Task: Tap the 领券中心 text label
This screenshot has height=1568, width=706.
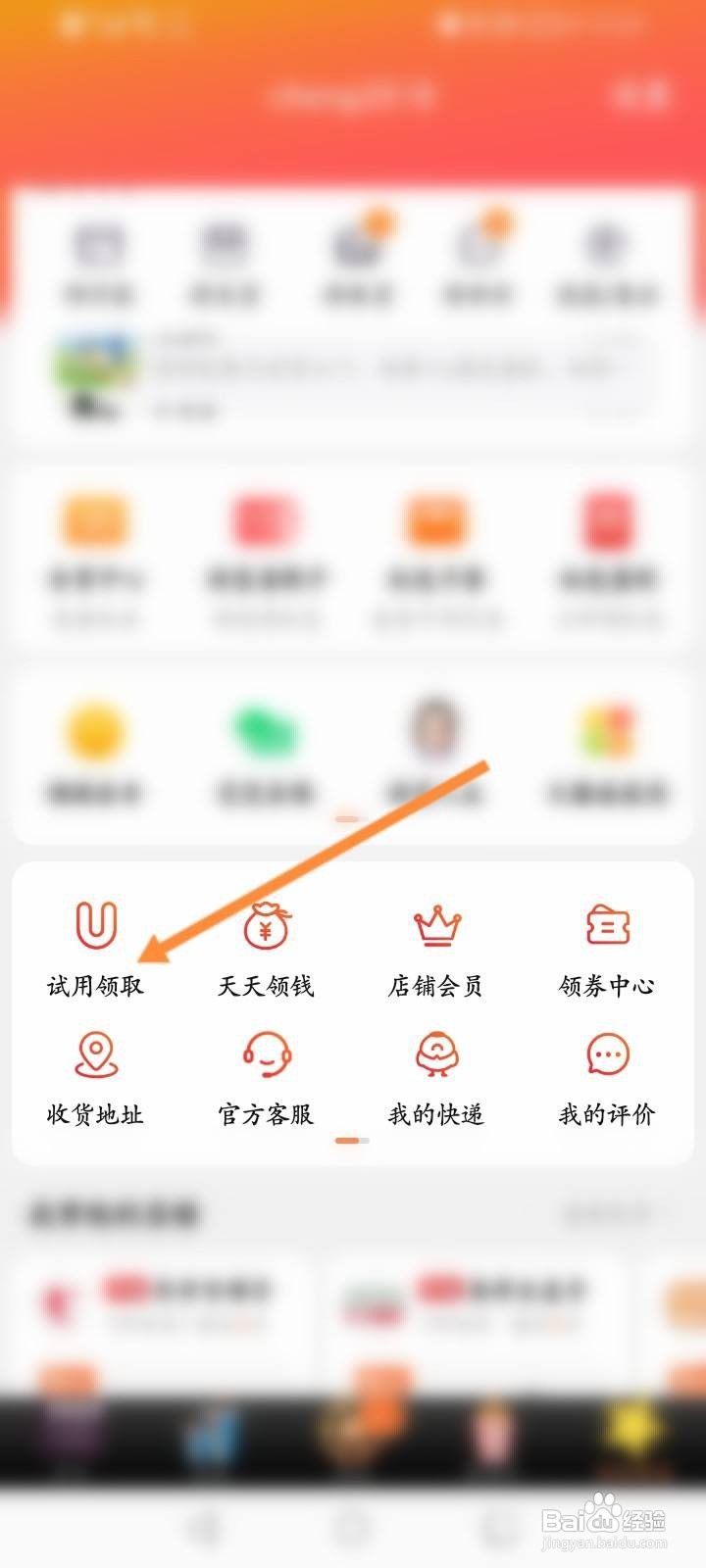Action: (606, 987)
